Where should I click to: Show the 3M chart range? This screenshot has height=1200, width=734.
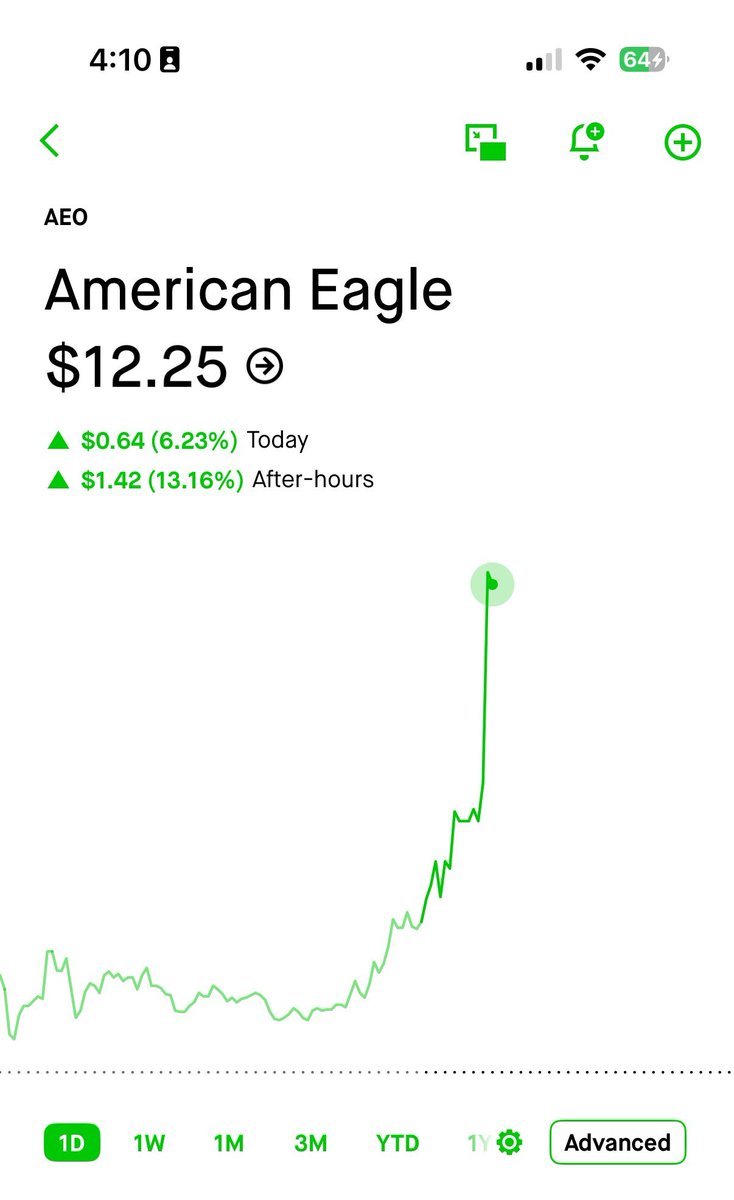tap(311, 1143)
